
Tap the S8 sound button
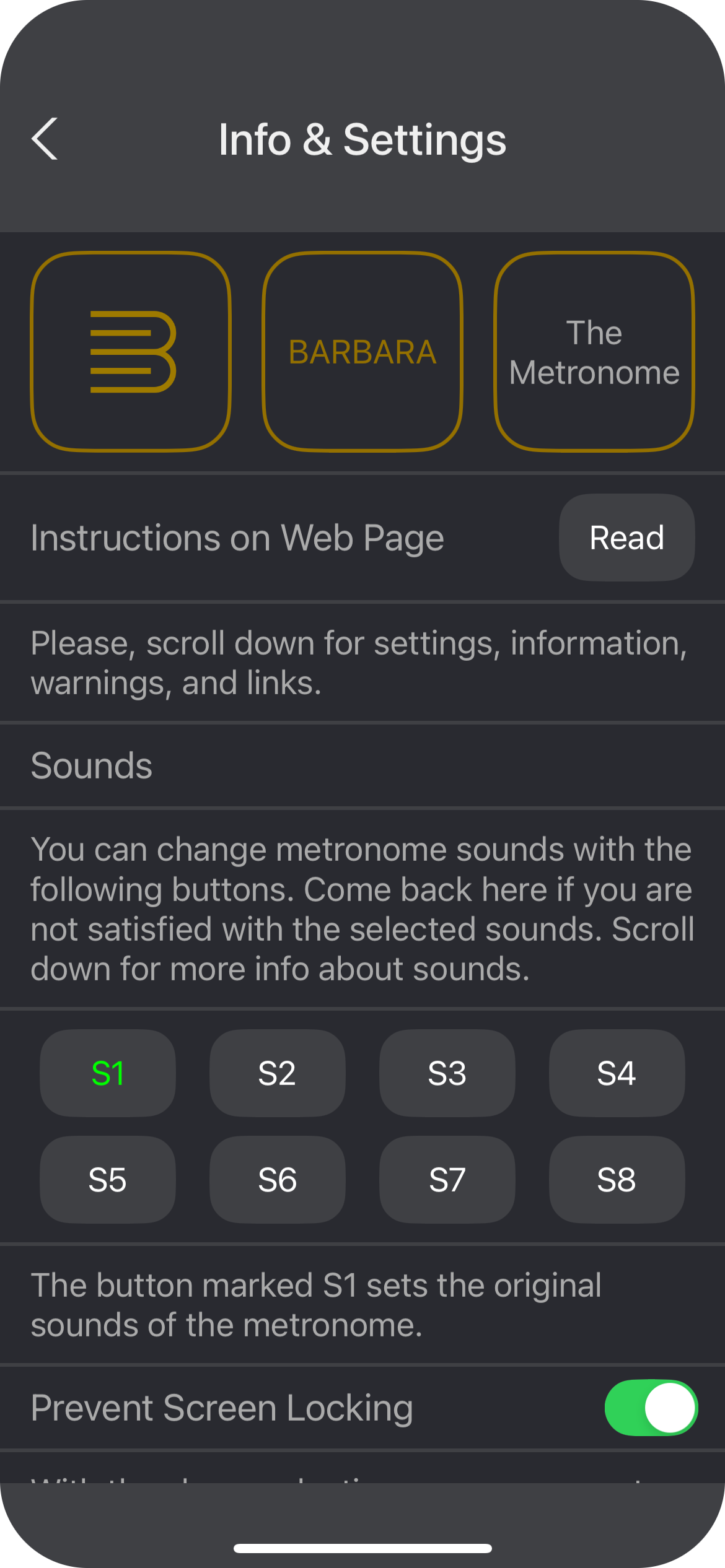[617, 1180]
